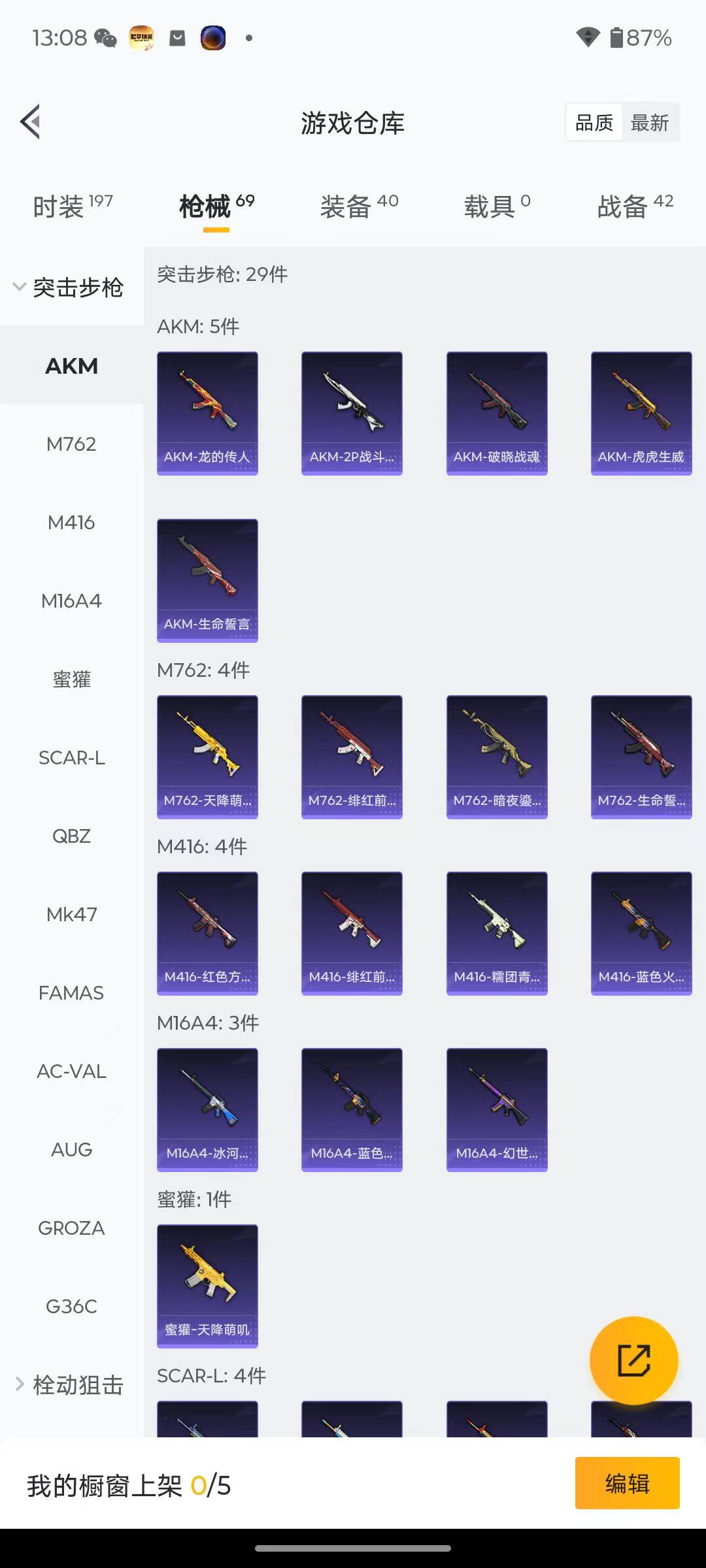The image size is (706, 1568).
Task: Select GROZA from the weapon list
Action: tap(71, 1228)
